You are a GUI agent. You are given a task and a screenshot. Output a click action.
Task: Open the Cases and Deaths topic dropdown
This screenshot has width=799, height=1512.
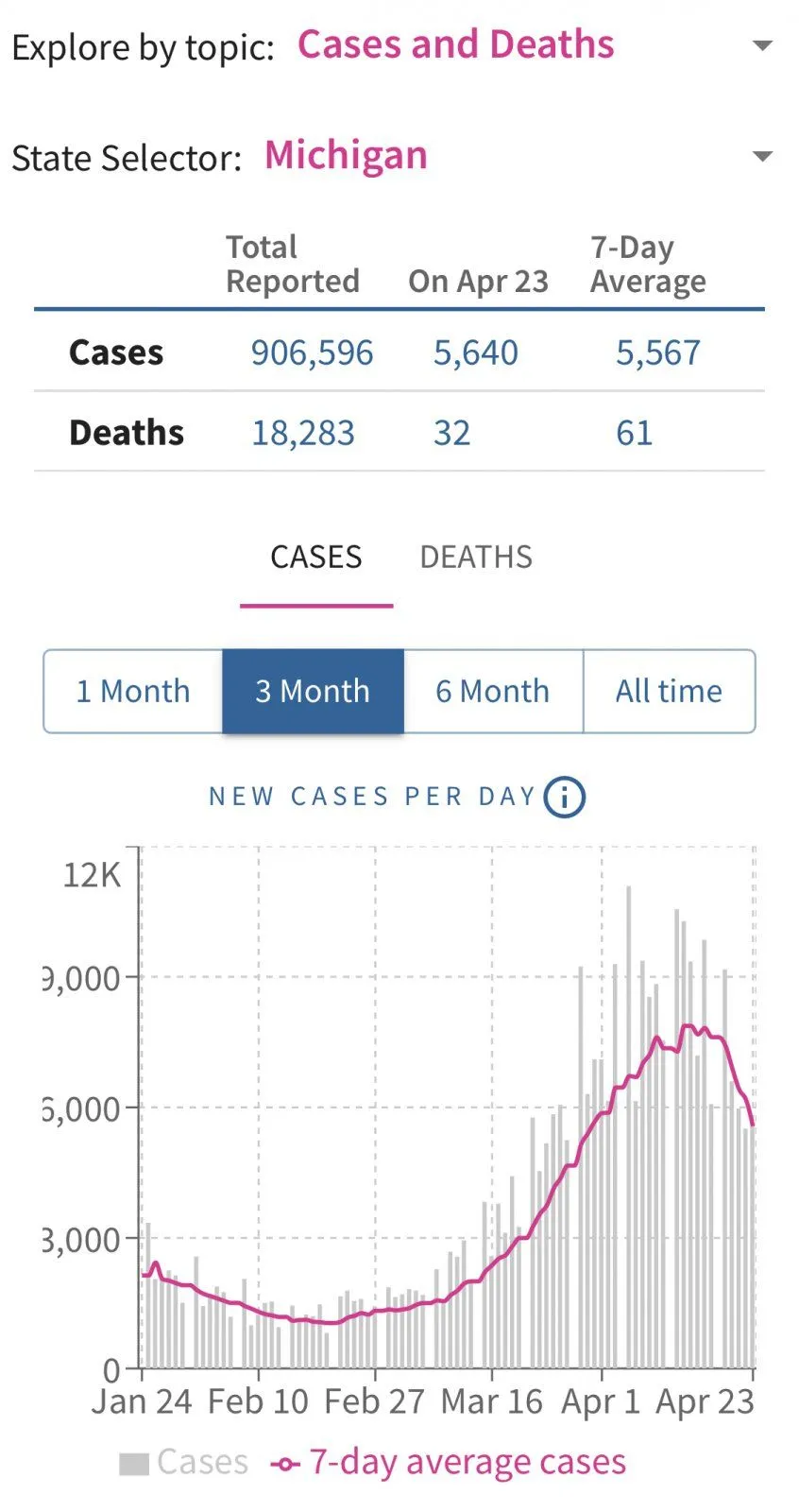(761, 45)
